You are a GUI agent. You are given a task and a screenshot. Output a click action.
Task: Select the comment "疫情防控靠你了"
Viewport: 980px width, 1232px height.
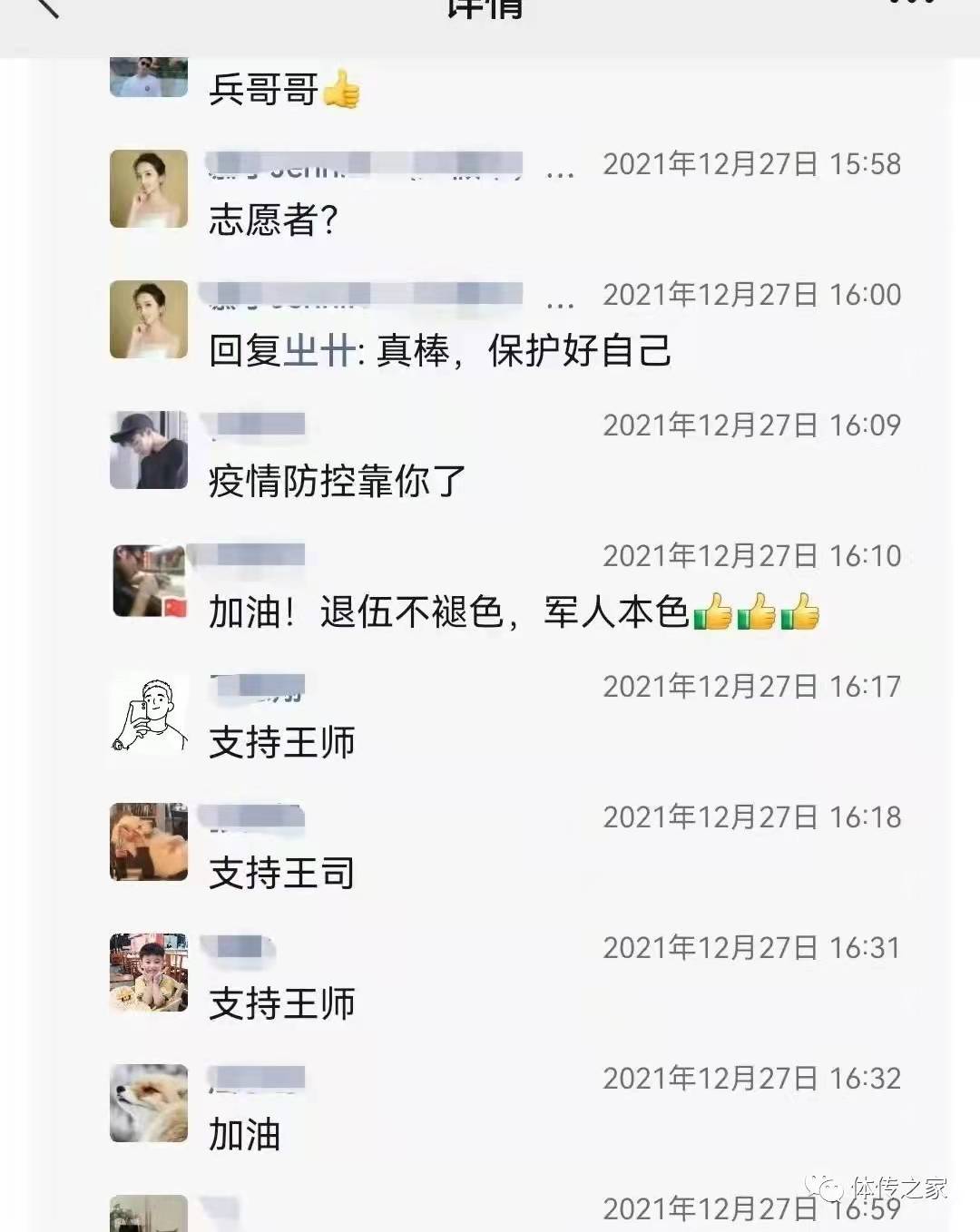pos(337,482)
